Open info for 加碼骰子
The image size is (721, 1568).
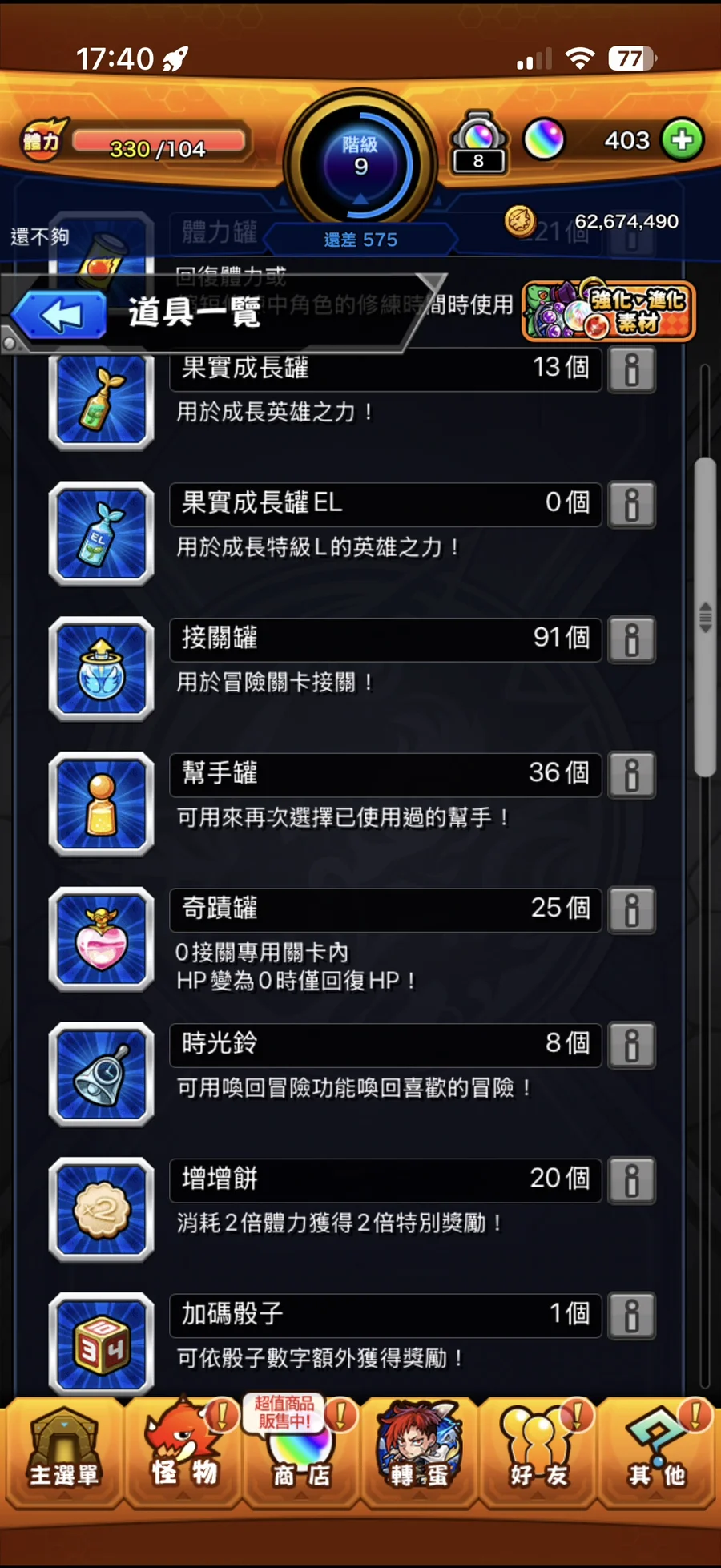[x=631, y=1316]
